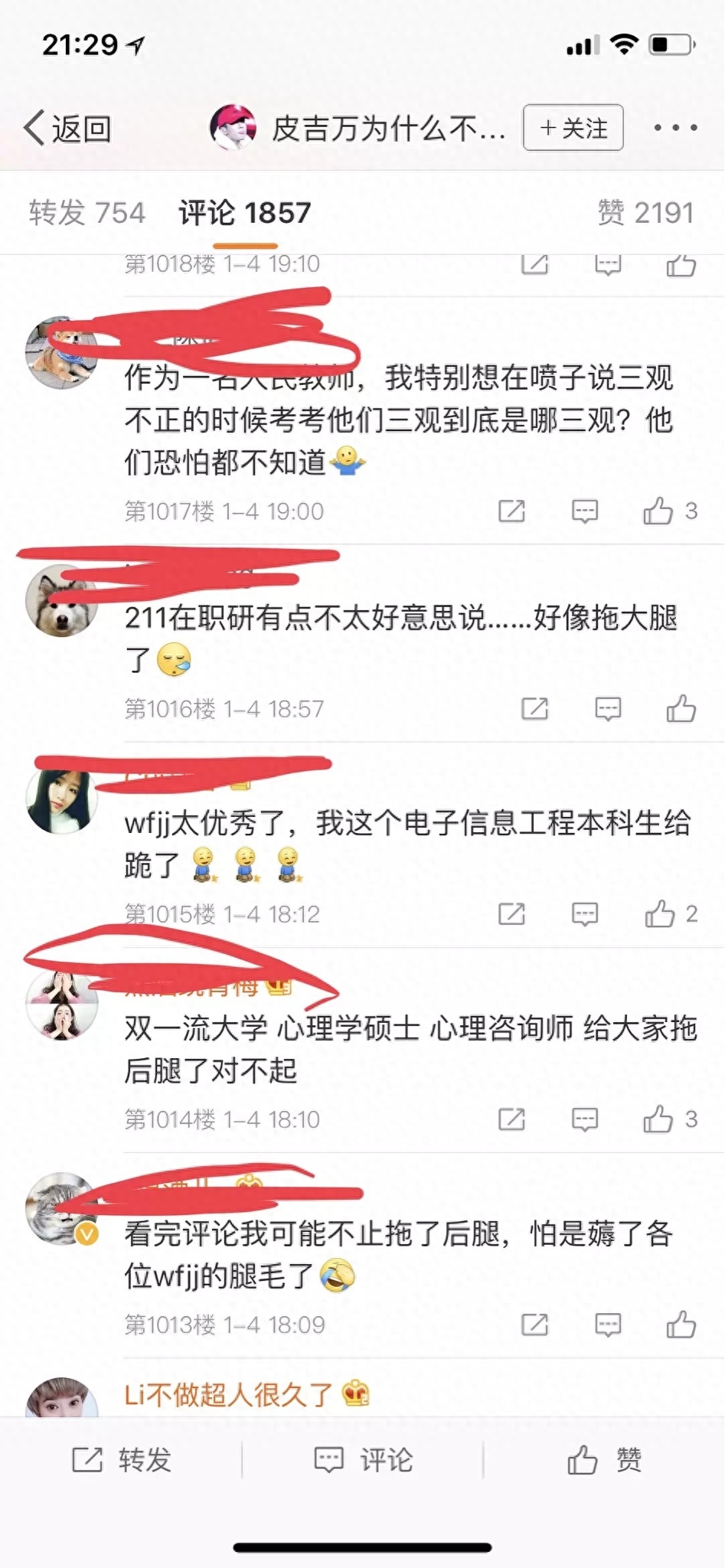Reply to the floor 1015 comment
This screenshot has height=1568, width=725.
pyautogui.click(x=585, y=914)
